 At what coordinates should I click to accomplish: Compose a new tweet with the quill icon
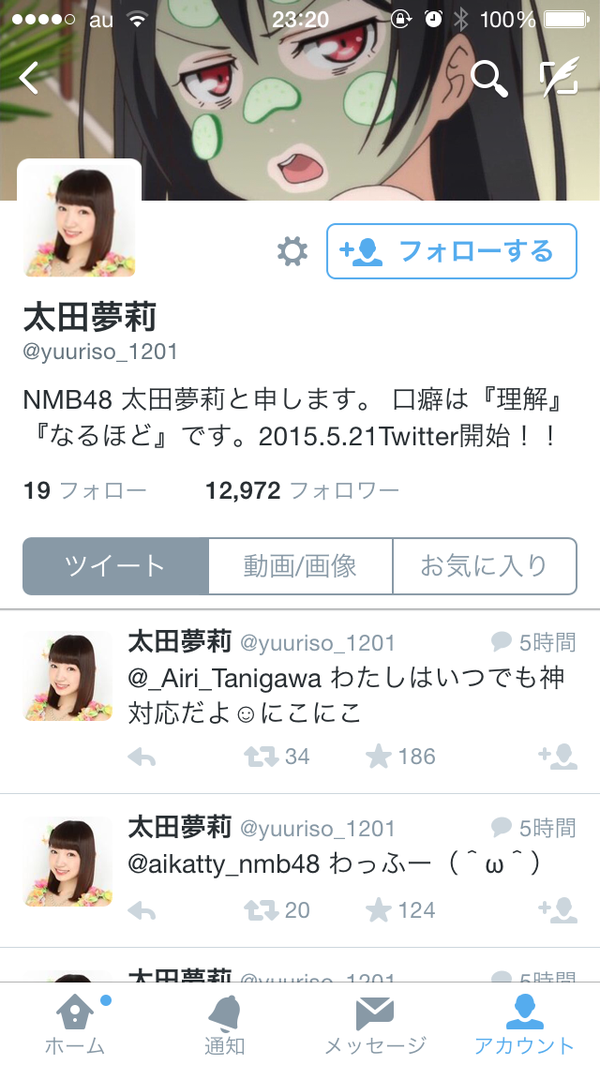[x=559, y=78]
